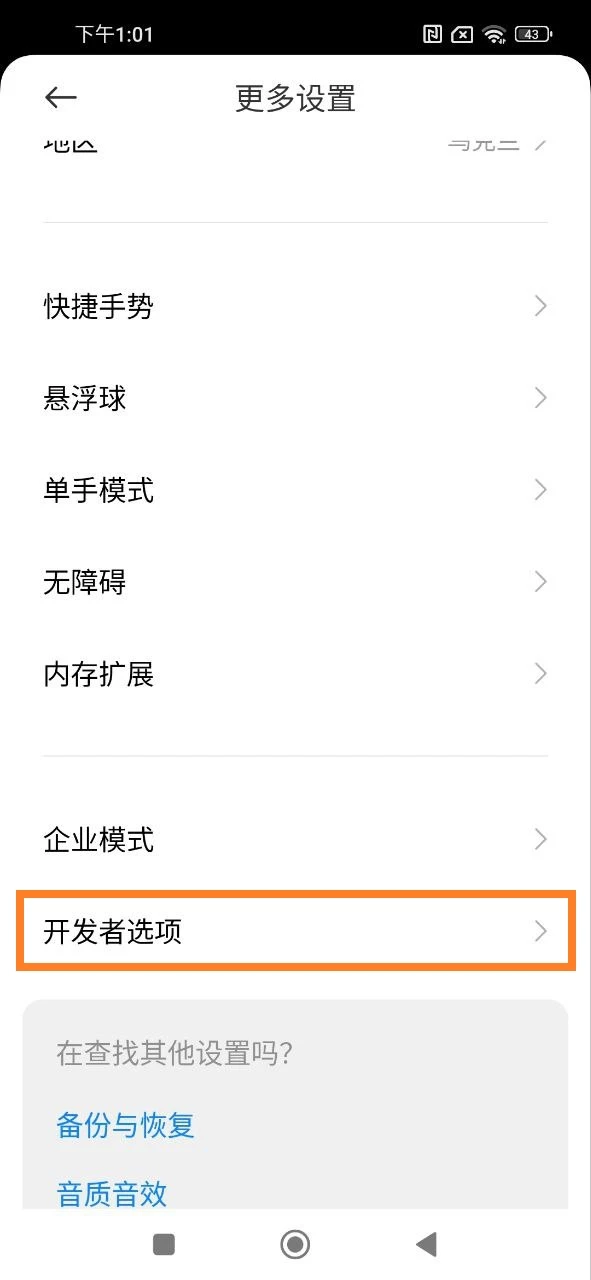
Task: Open 企业模式 settings
Action: coord(295,839)
